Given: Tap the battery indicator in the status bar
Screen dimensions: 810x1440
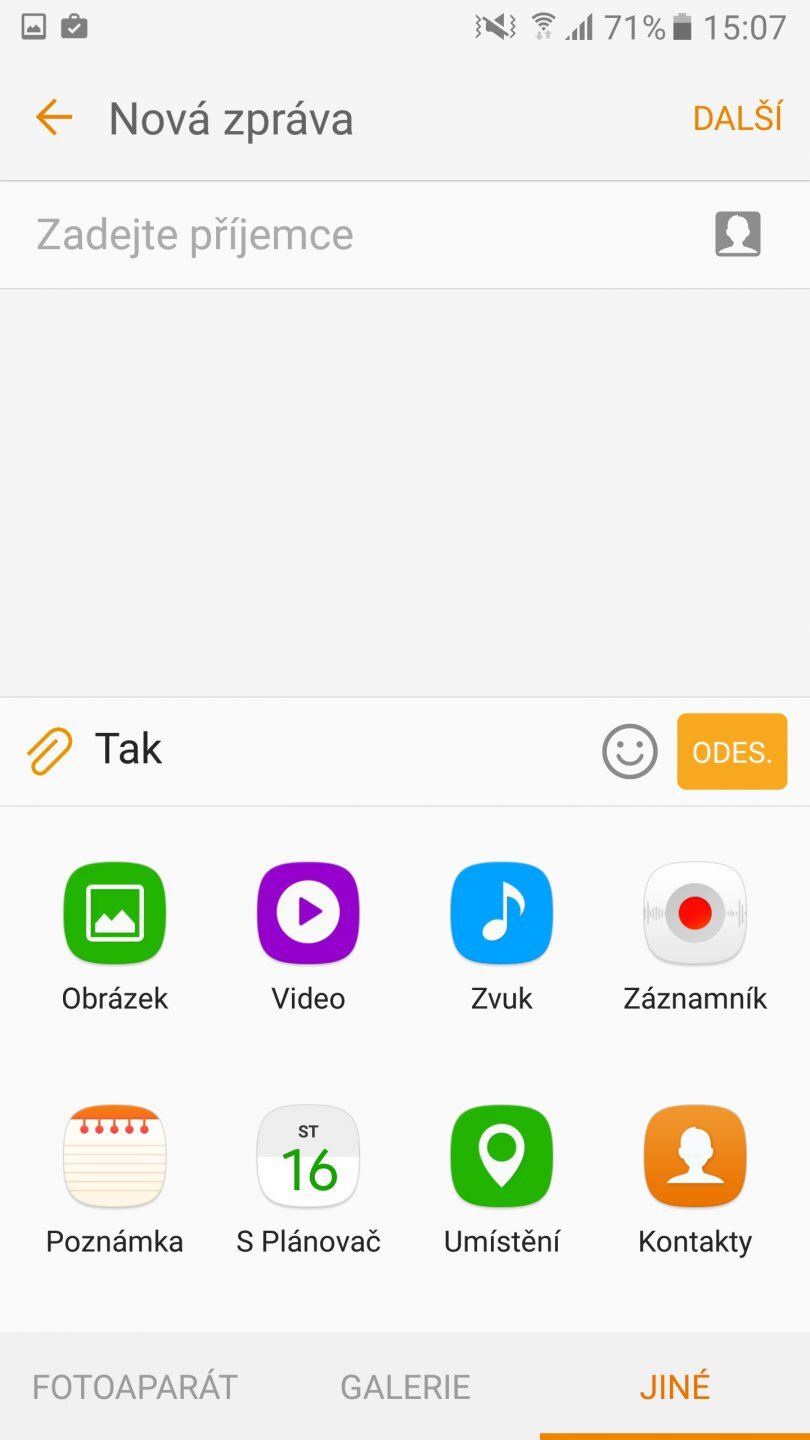Looking at the screenshot, I should click(x=683, y=28).
